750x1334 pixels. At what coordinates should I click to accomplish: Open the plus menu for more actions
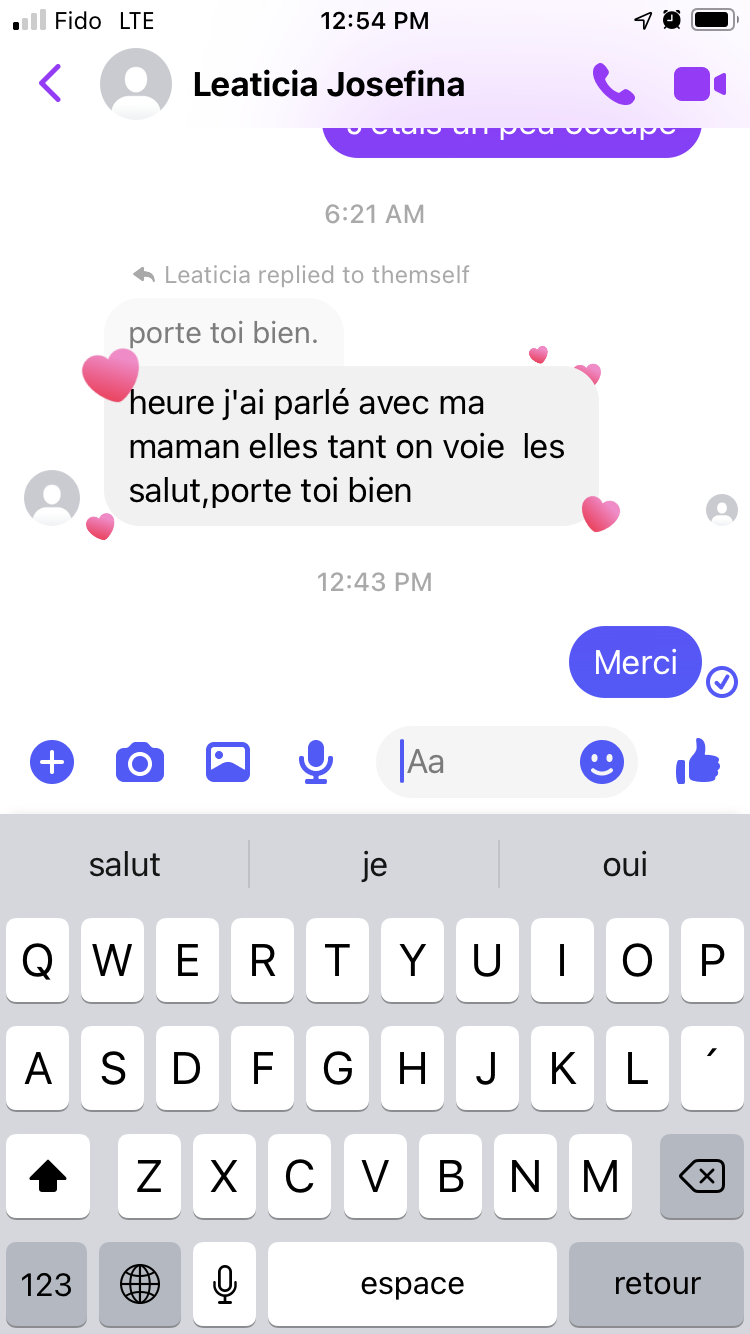pos(52,763)
